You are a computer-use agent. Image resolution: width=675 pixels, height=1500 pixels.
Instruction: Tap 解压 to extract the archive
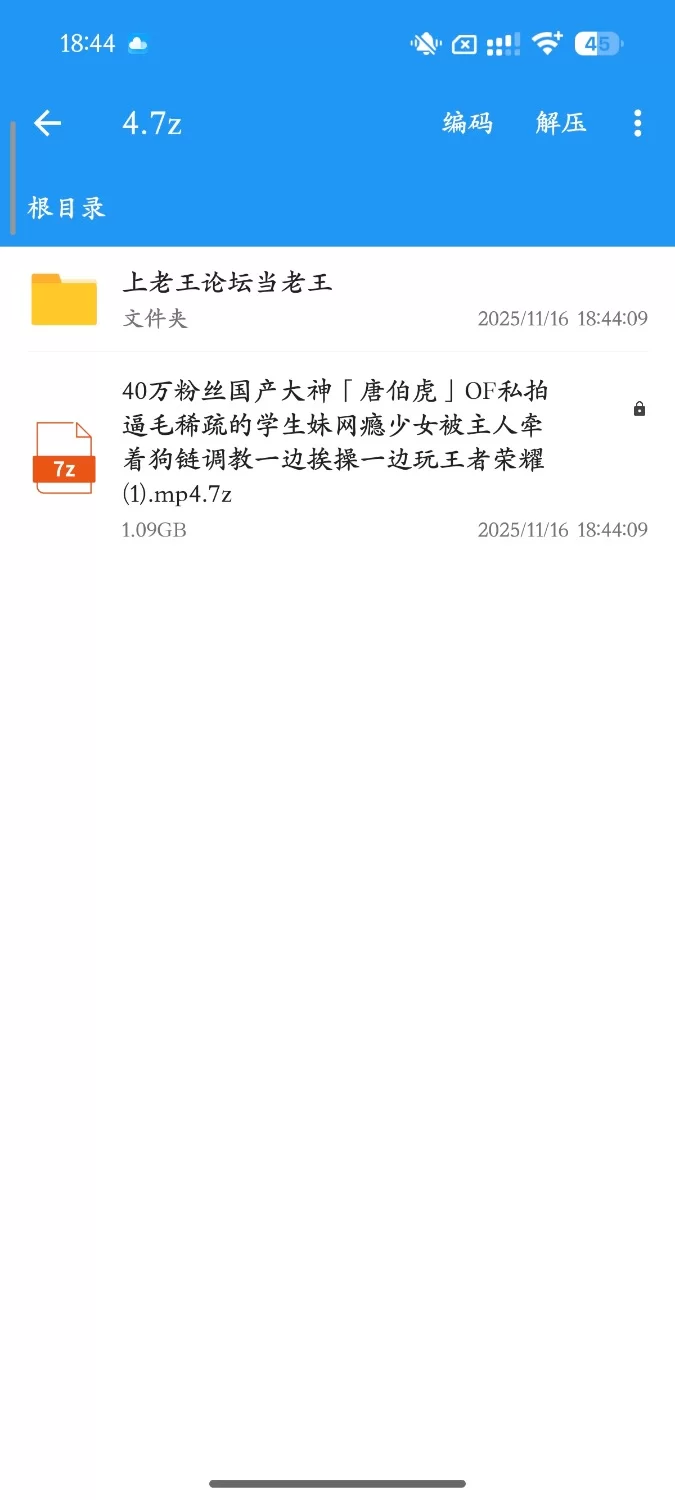pyautogui.click(x=560, y=123)
